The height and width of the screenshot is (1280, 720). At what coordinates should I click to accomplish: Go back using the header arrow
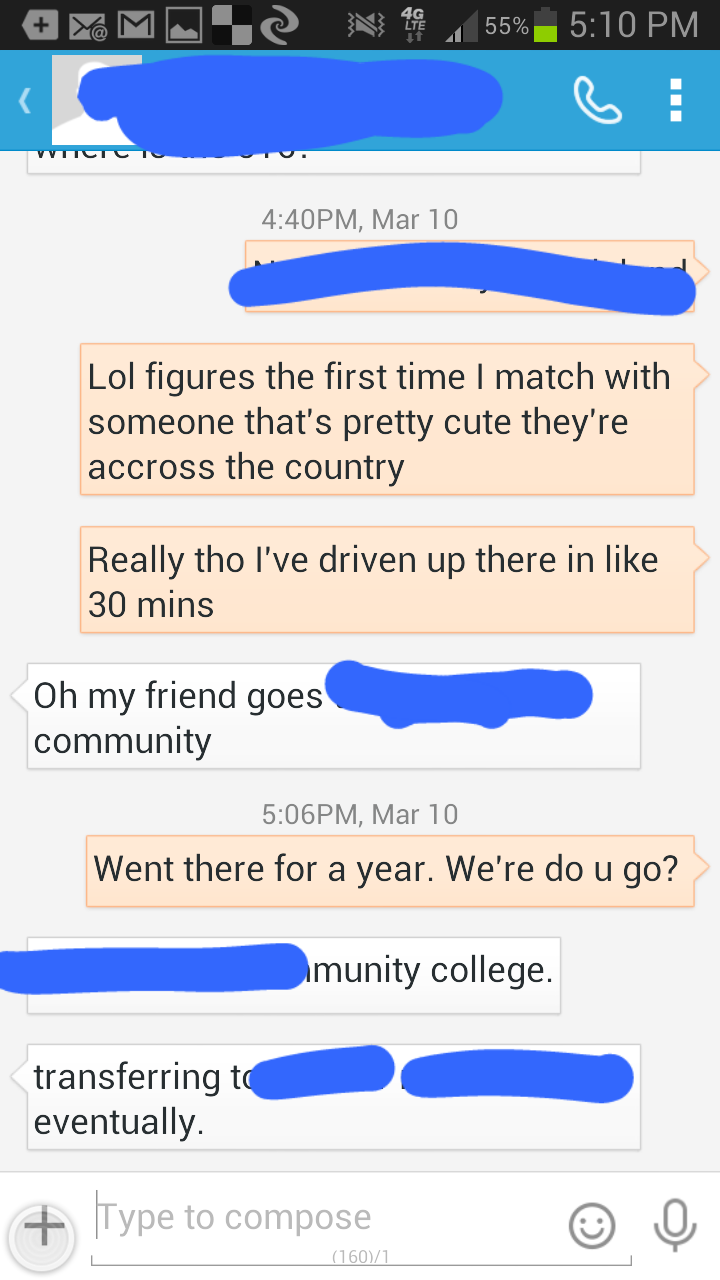tap(25, 100)
